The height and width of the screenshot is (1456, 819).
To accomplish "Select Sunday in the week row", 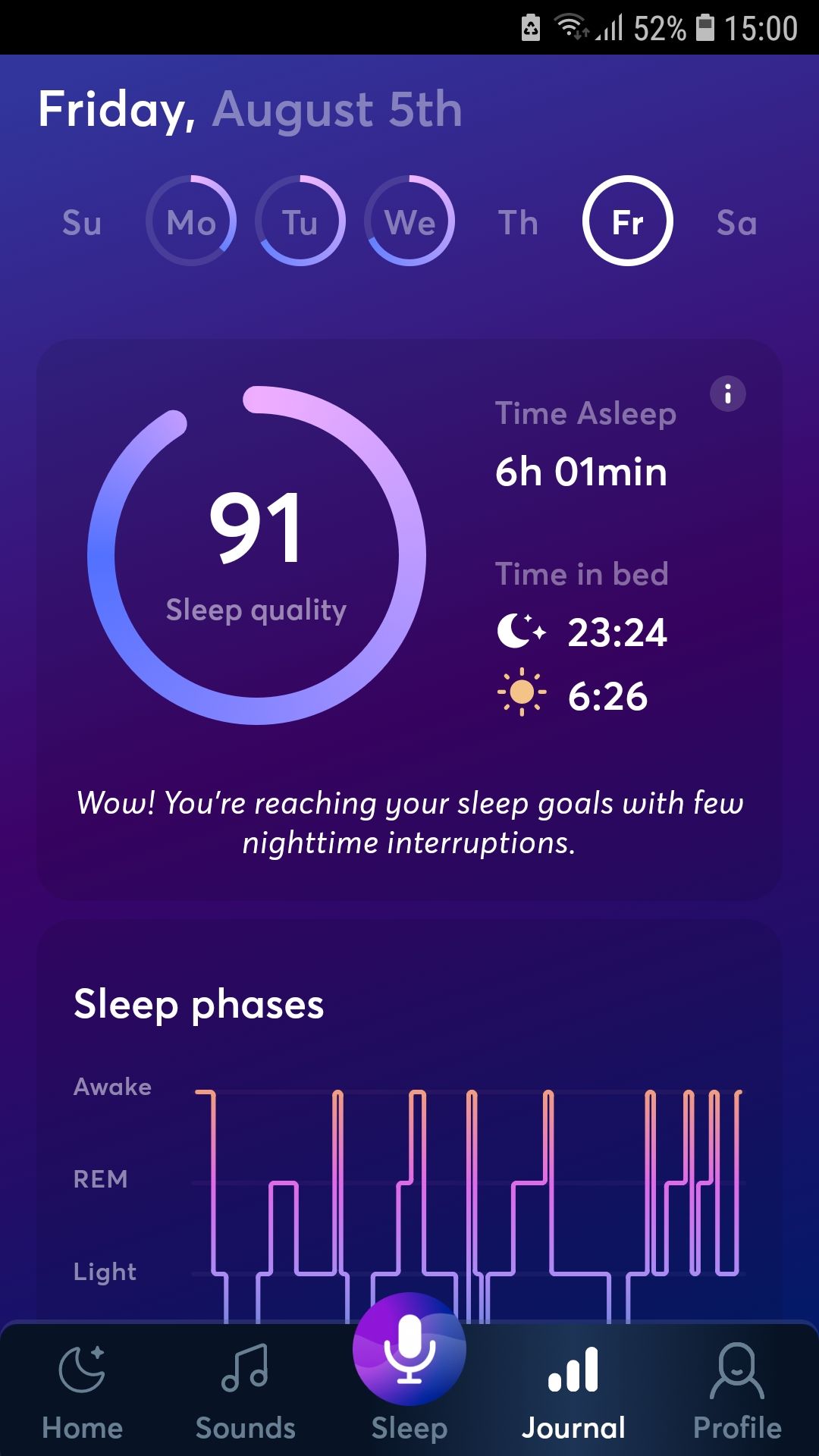I will tap(82, 222).
